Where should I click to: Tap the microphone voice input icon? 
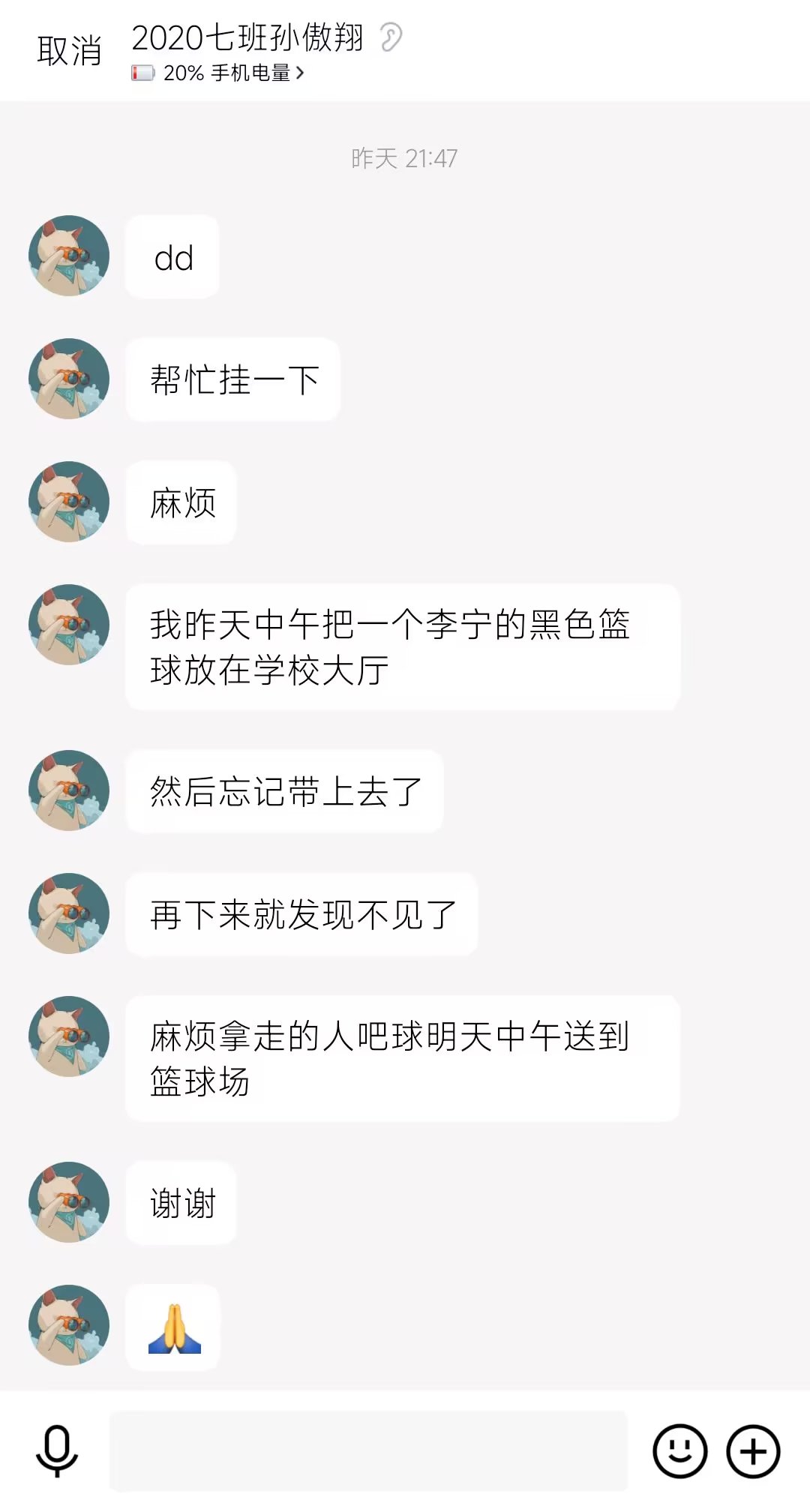point(57,1450)
